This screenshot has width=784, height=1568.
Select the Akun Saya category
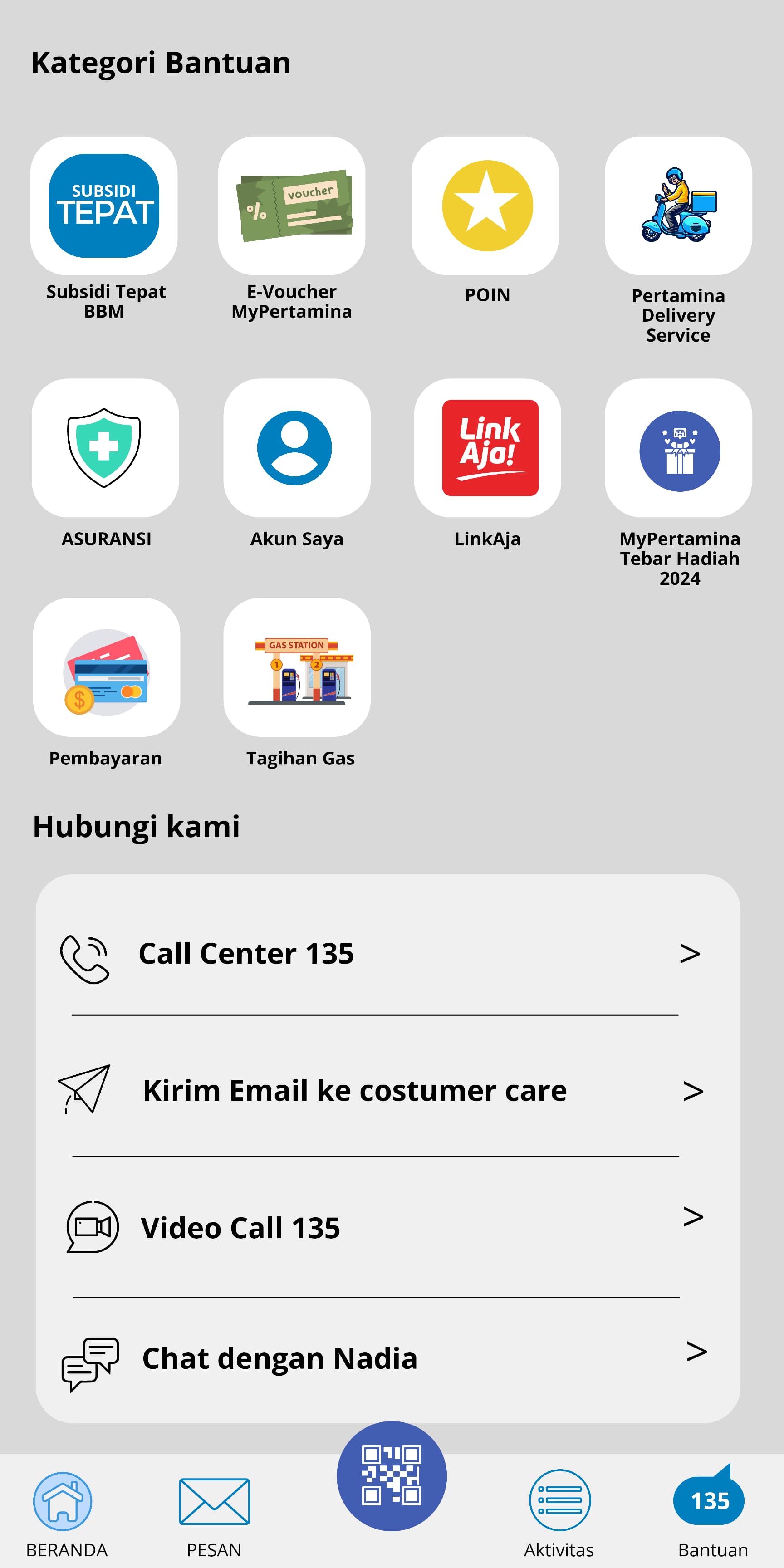pos(296,448)
